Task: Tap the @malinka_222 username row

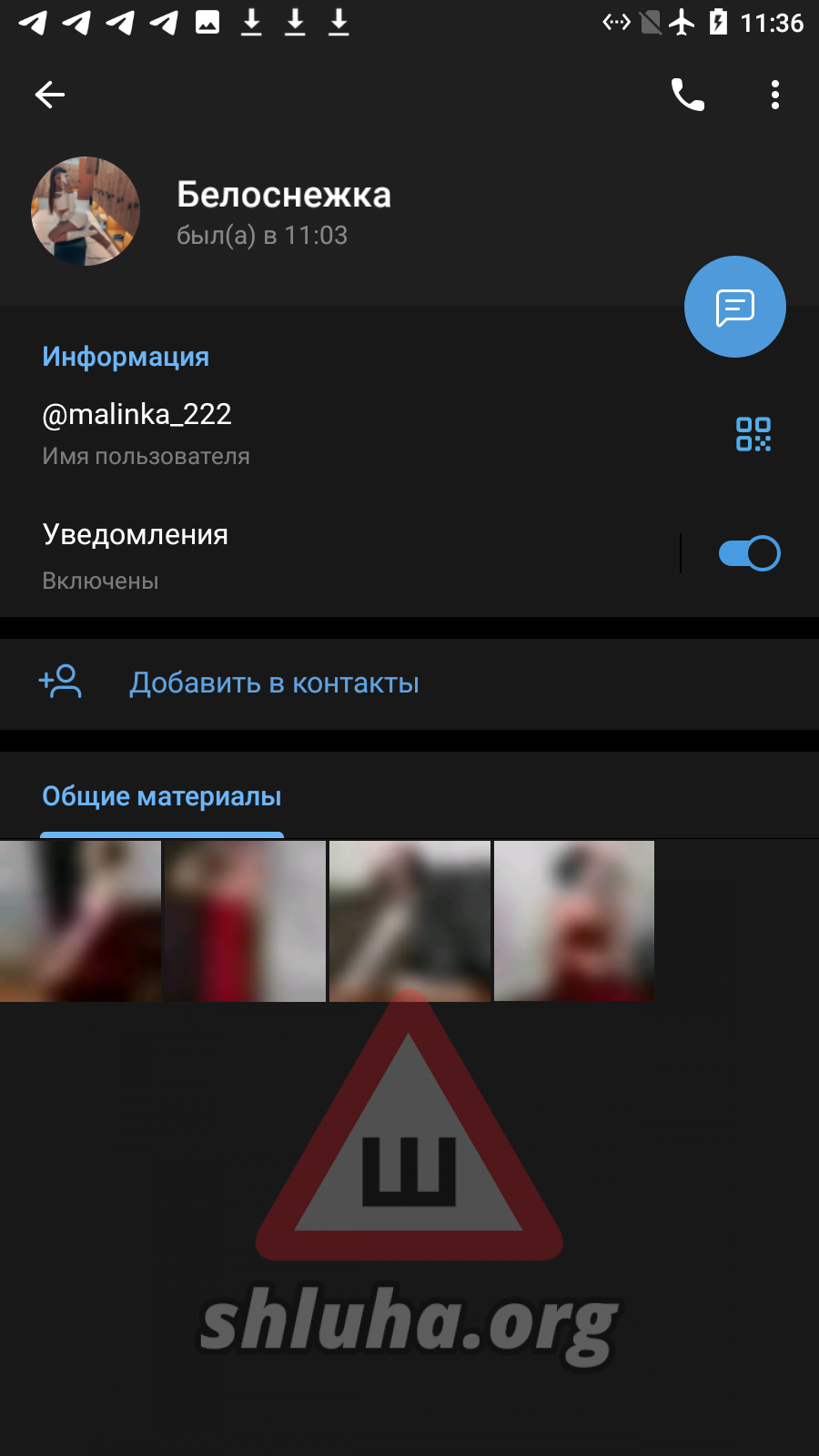Action: tap(364, 434)
